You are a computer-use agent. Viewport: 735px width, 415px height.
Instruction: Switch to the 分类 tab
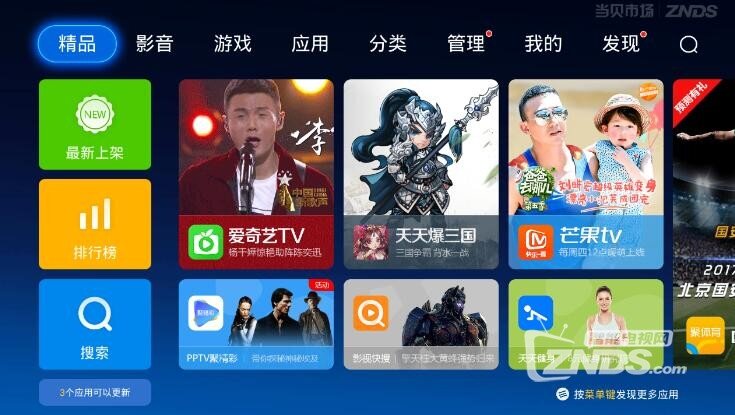[388, 44]
